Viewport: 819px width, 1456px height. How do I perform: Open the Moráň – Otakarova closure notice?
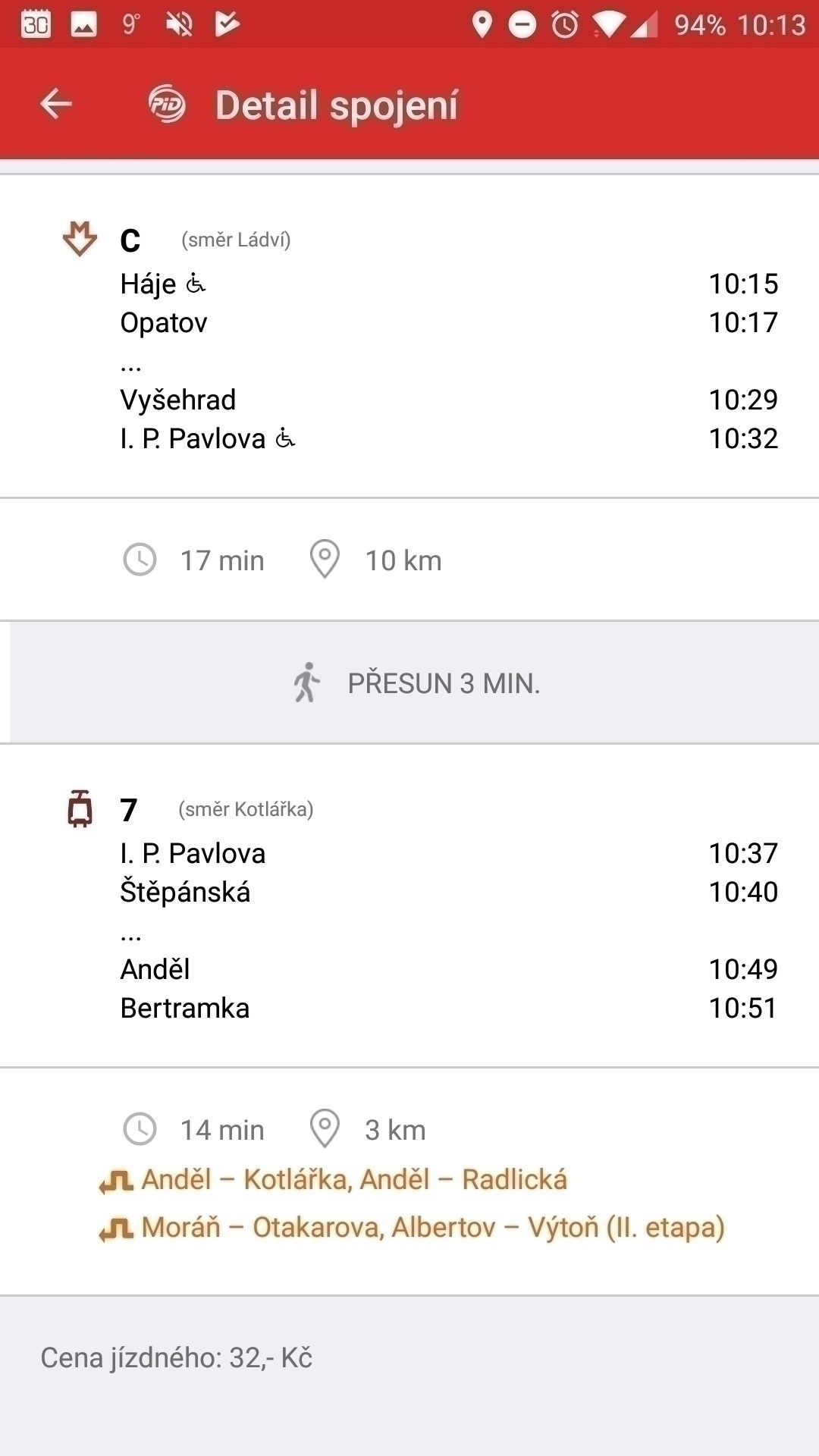tap(412, 1228)
